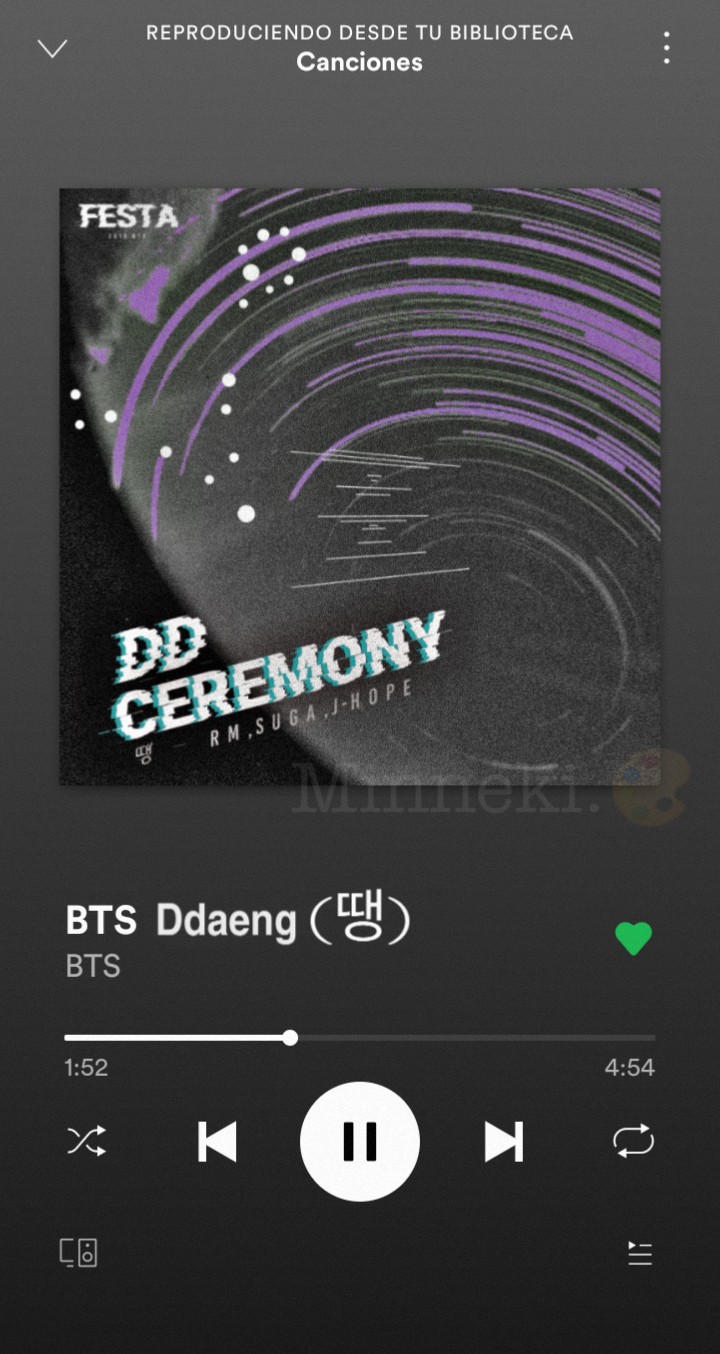Viewport: 720px width, 1354px height.
Task: Open the Canciones header
Action: 360,61
